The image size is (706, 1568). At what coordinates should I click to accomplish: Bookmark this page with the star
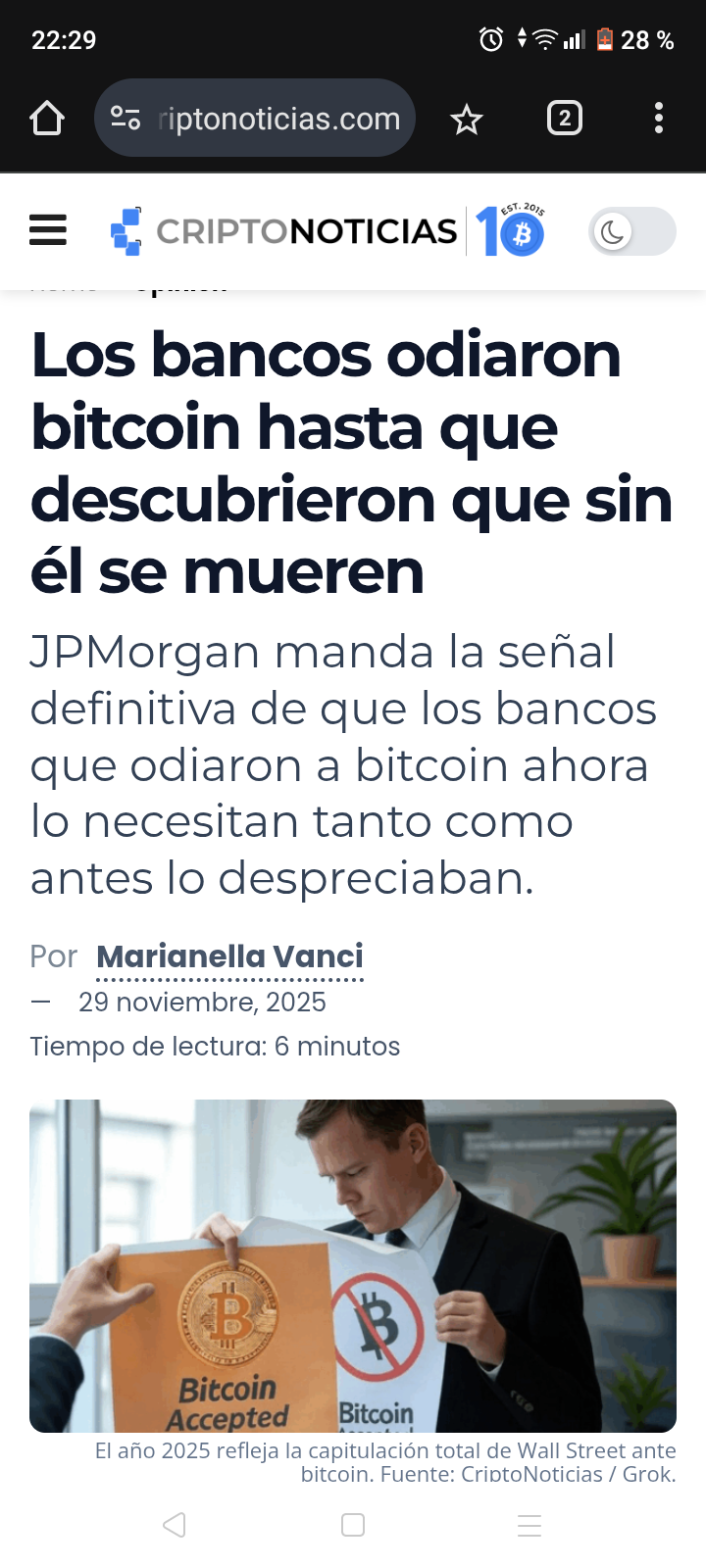pos(466,120)
